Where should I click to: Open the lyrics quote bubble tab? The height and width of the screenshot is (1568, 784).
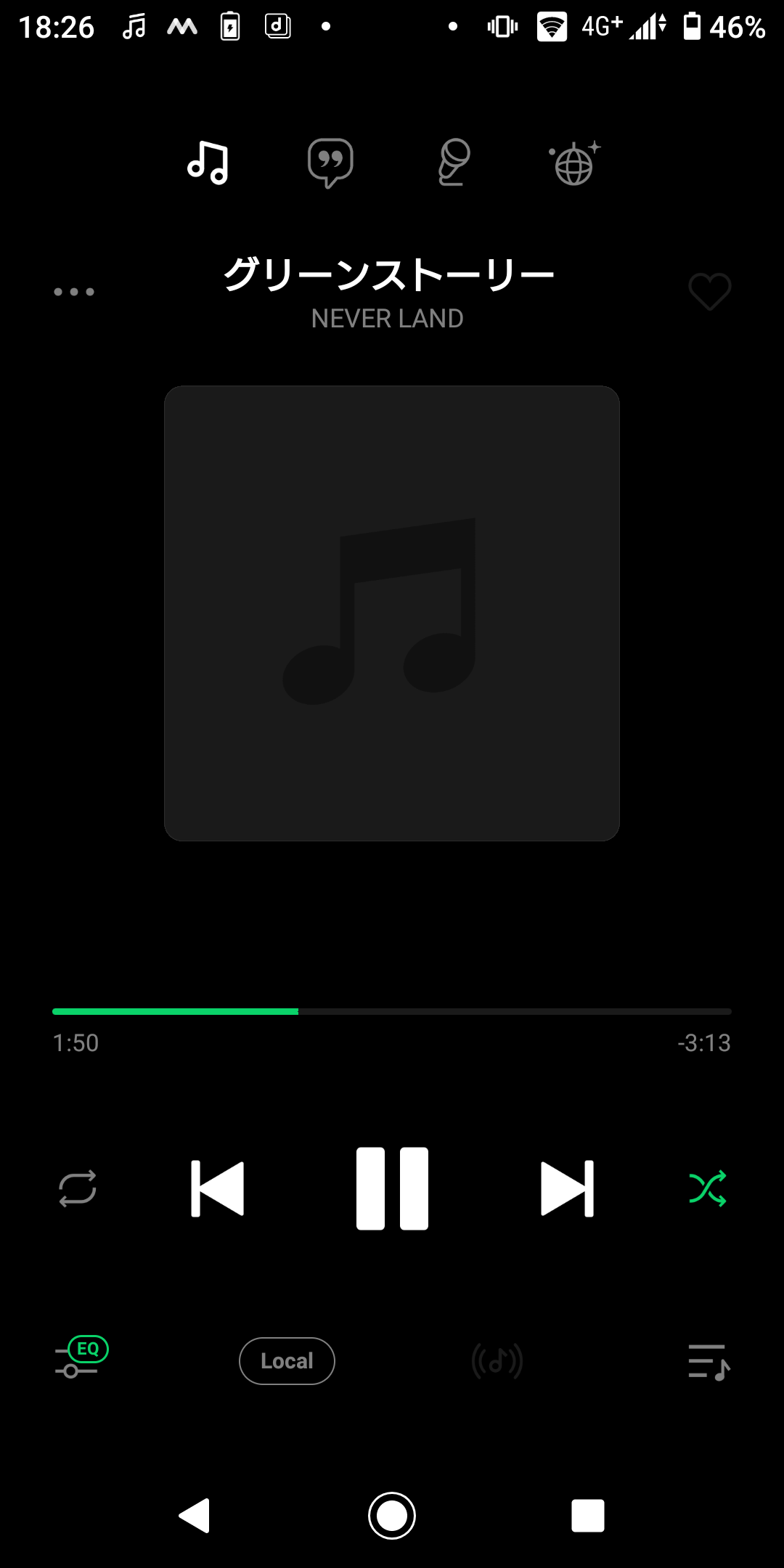point(330,163)
